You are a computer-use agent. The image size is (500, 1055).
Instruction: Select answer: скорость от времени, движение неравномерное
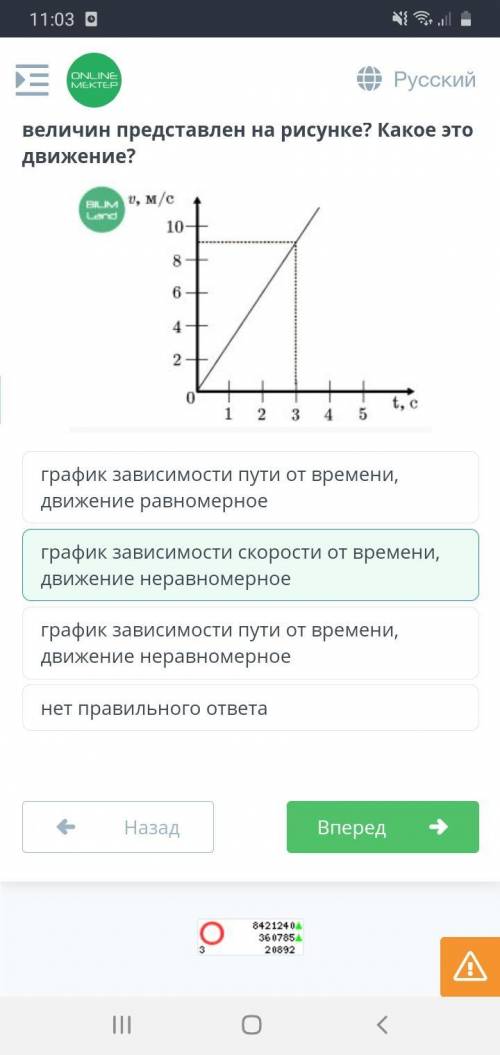250,565
